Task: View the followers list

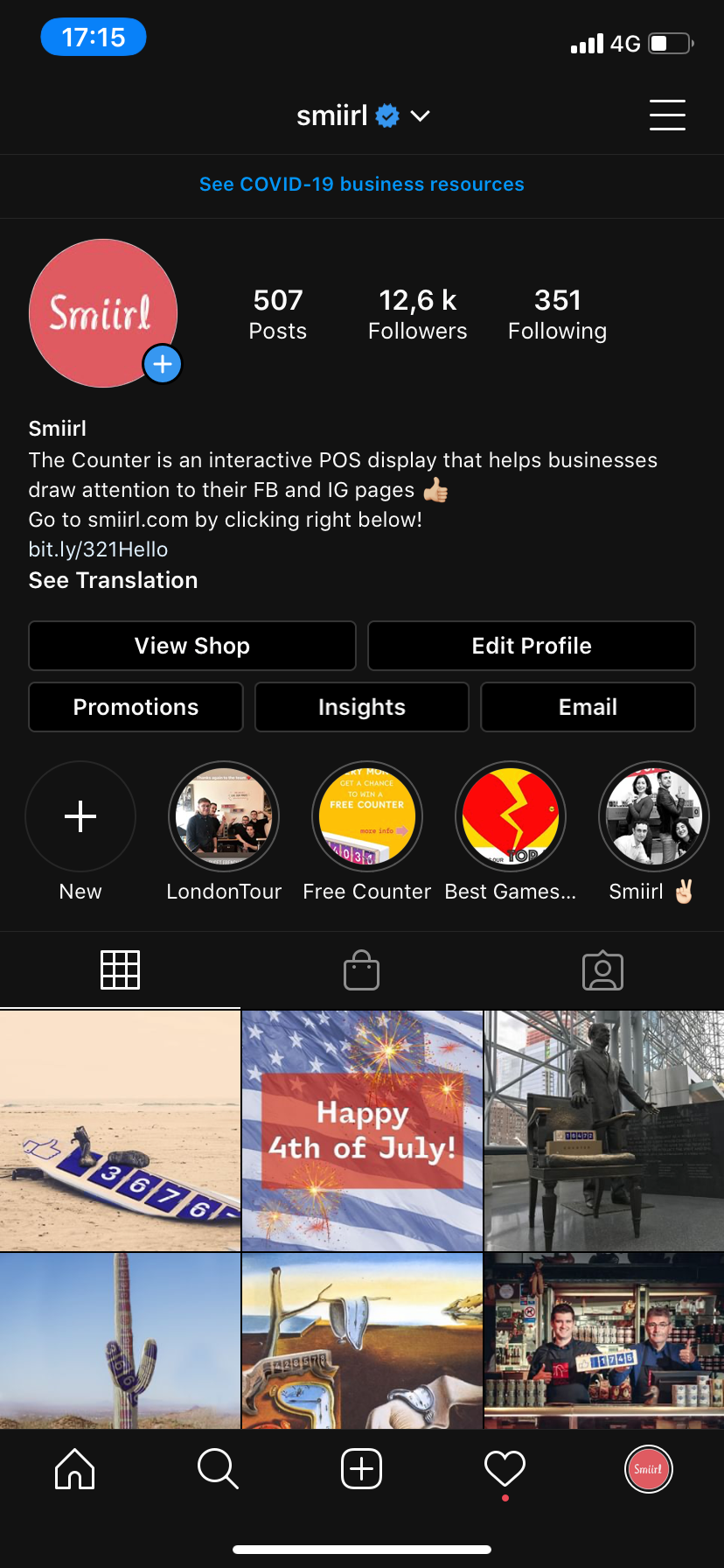Action: coord(417,314)
